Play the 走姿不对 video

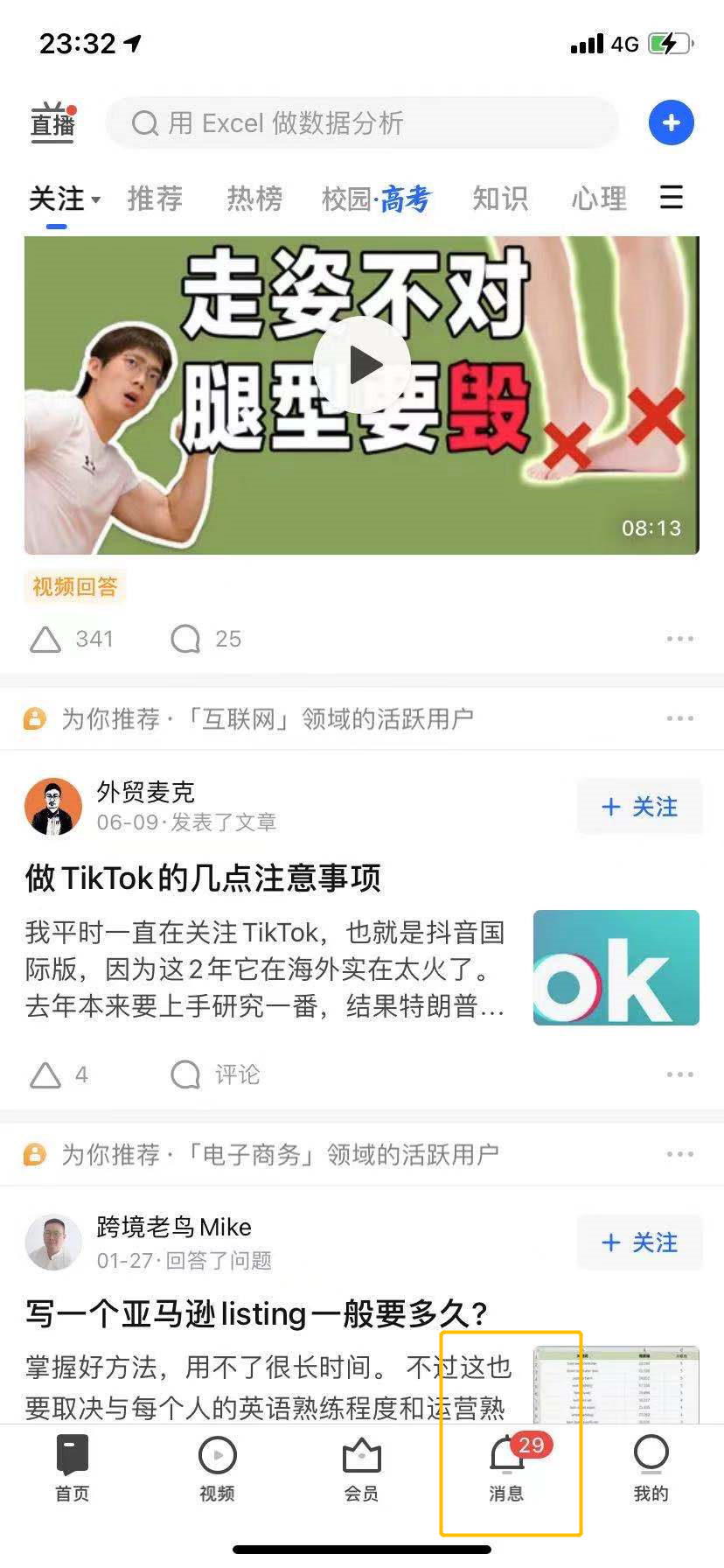pos(361,366)
